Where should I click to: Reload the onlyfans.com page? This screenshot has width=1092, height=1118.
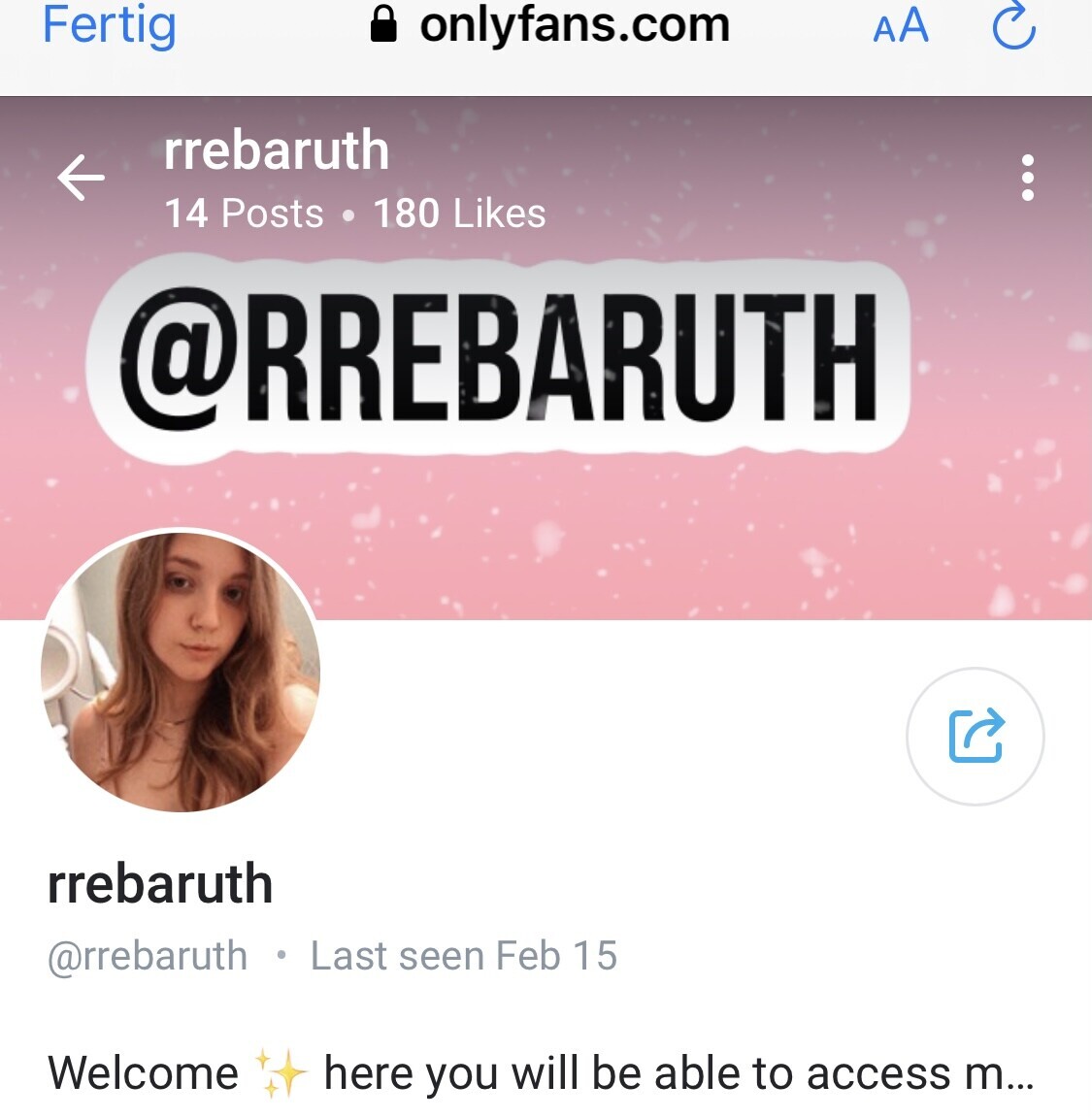point(1014,26)
